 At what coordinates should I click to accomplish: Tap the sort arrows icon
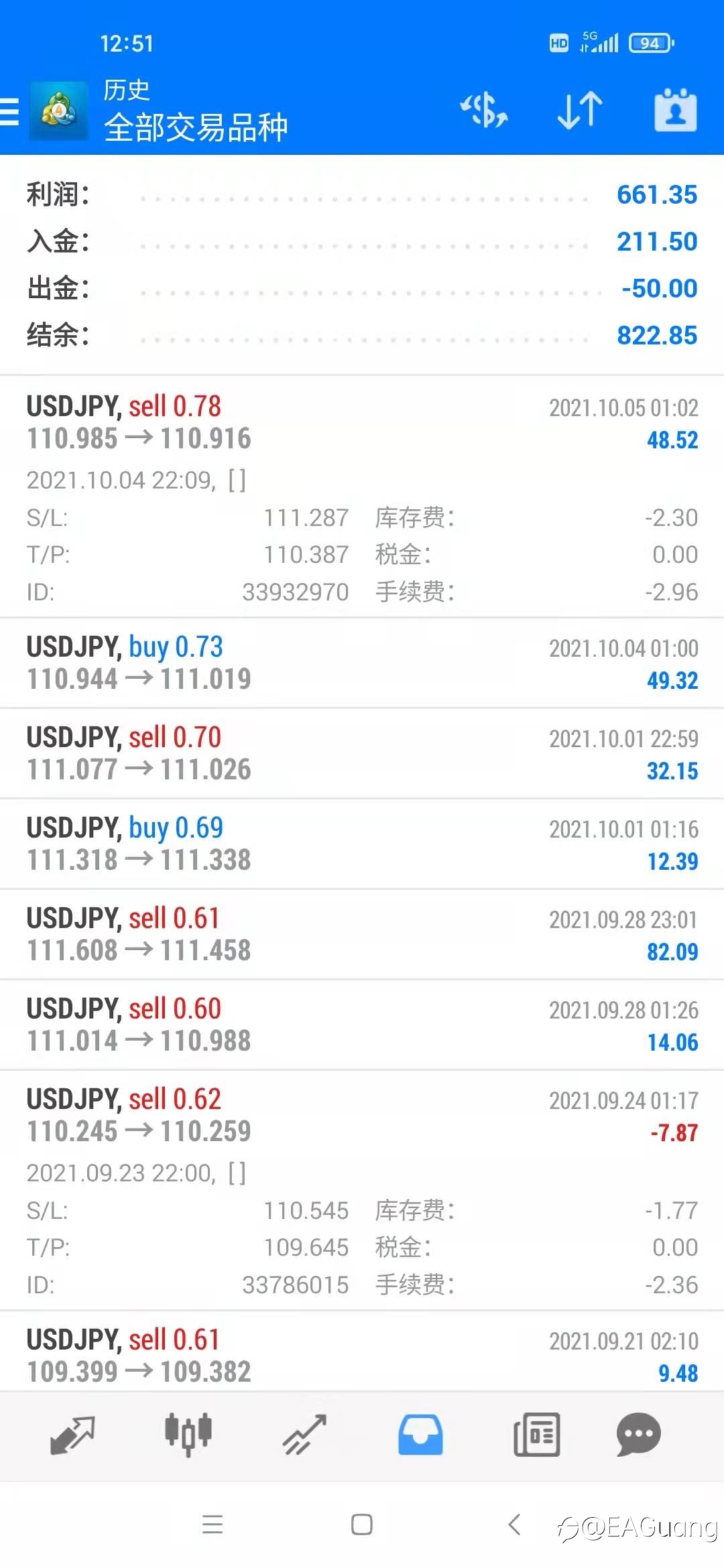click(x=580, y=110)
